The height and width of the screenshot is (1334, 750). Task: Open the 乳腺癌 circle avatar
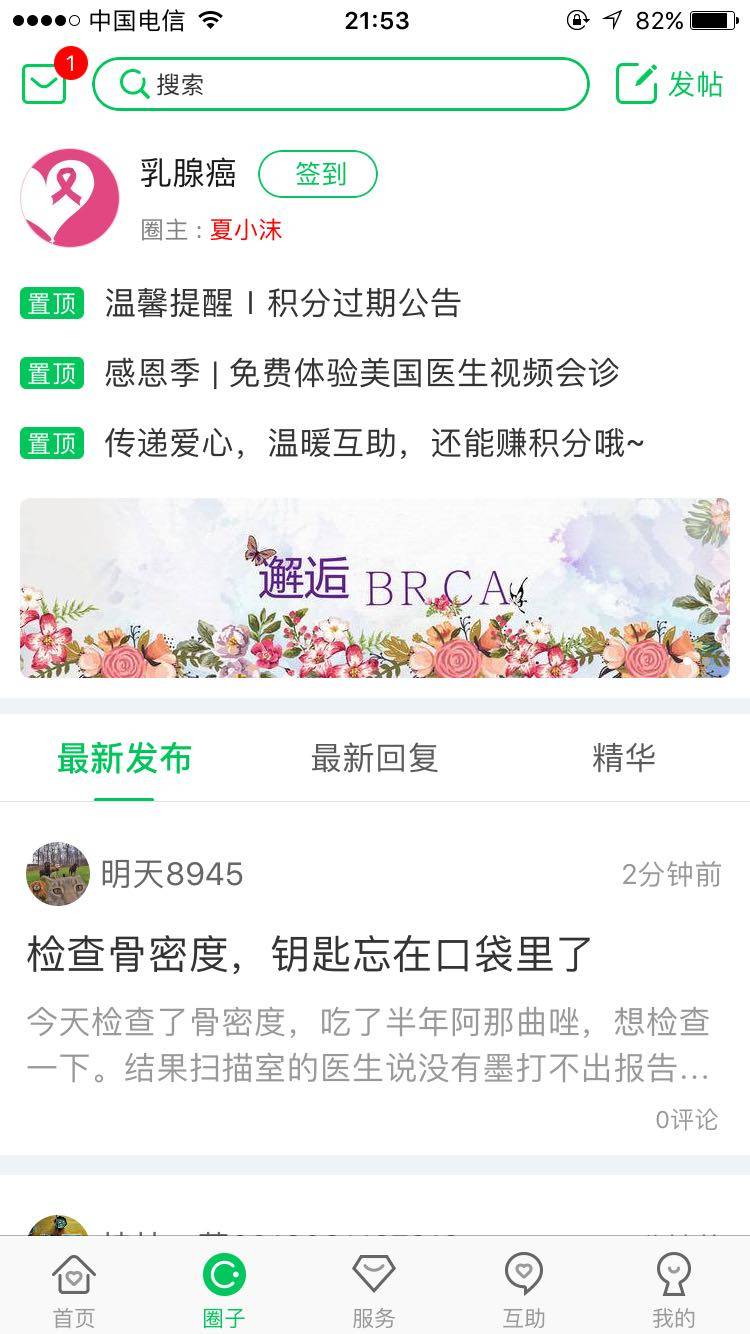[x=70, y=198]
